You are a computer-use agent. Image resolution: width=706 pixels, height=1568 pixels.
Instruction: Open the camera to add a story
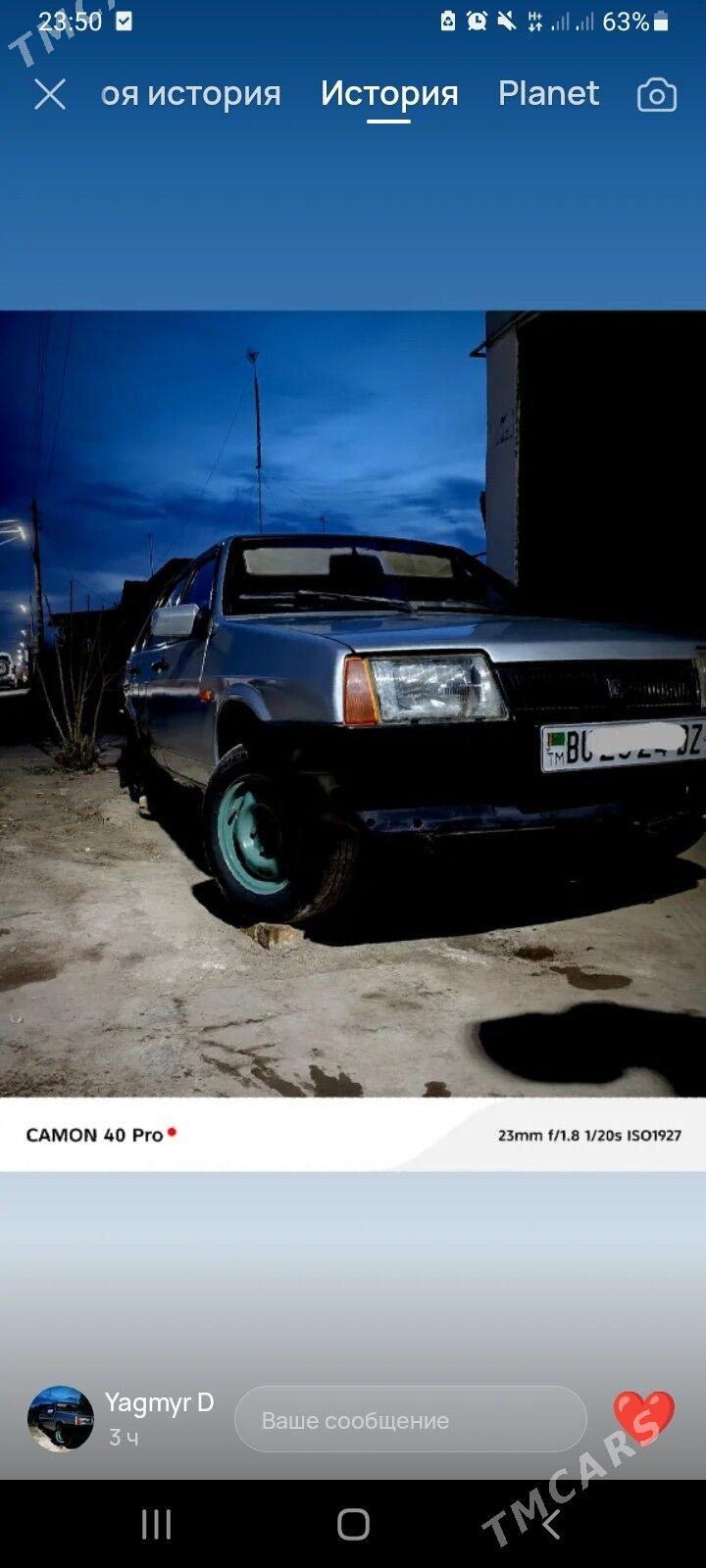click(x=656, y=95)
